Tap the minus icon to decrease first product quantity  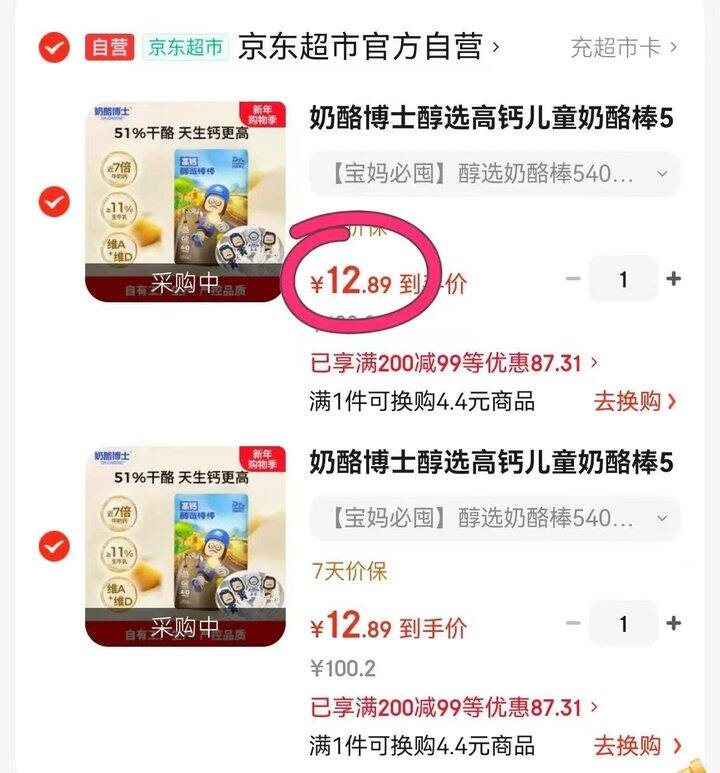(571, 279)
